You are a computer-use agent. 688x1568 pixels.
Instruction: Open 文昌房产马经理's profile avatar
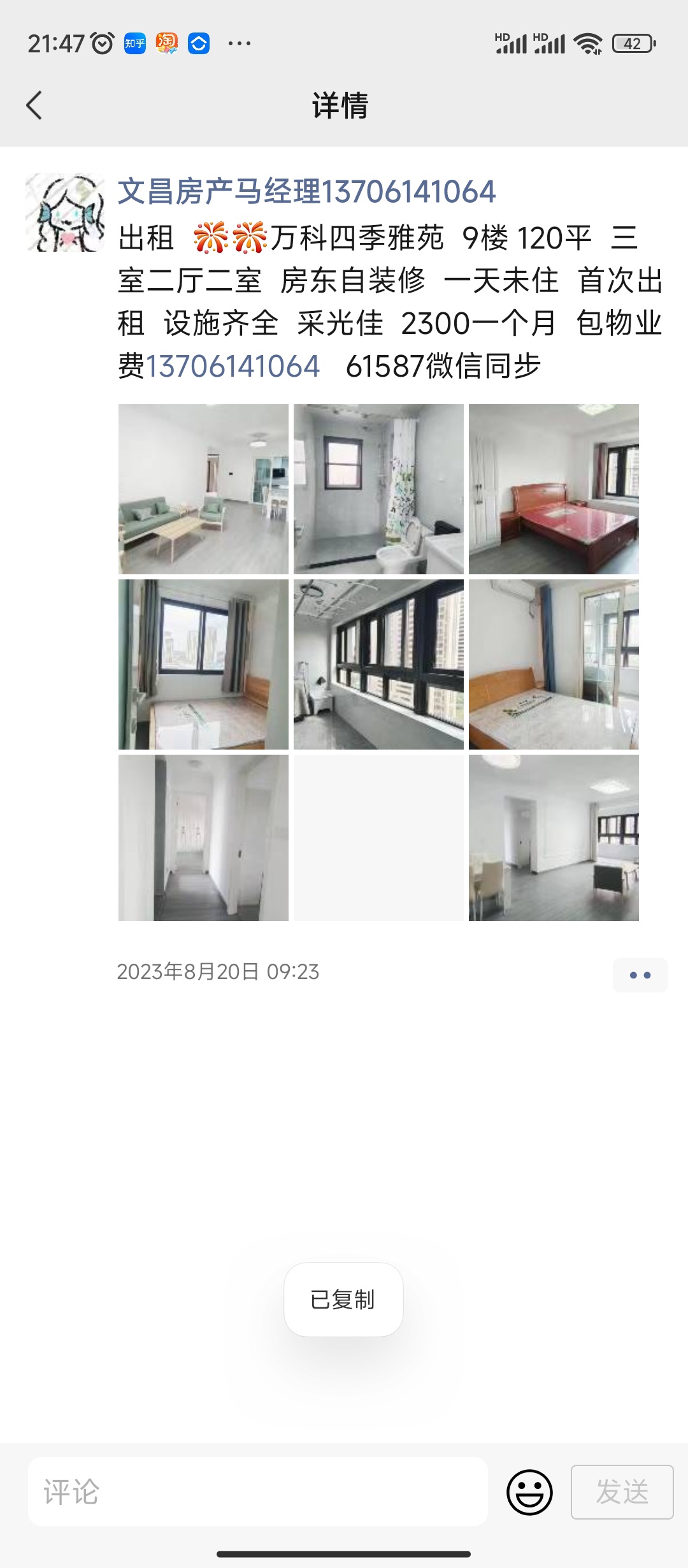click(65, 212)
